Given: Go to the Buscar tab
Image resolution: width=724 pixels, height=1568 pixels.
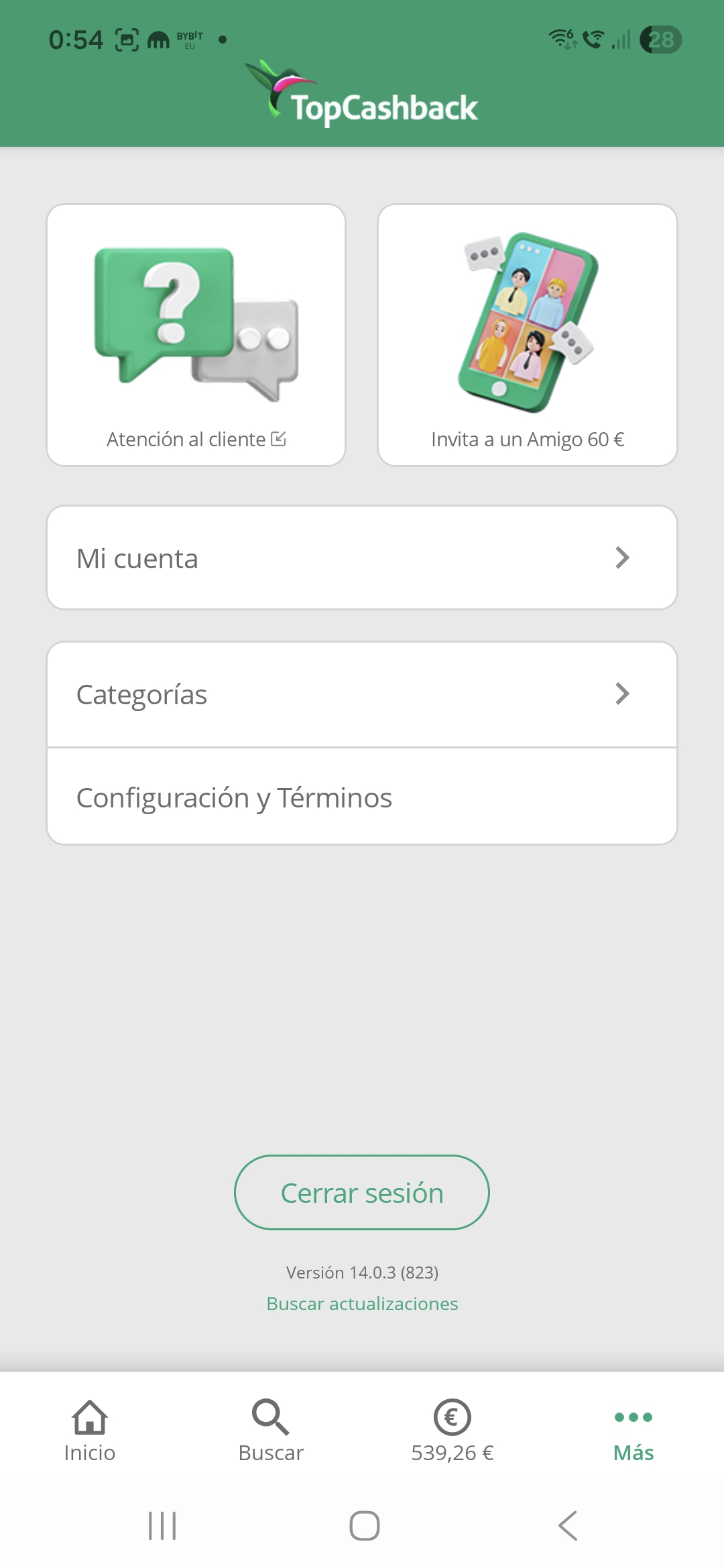Looking at the screenshot, I should (x=271, y=1431).
